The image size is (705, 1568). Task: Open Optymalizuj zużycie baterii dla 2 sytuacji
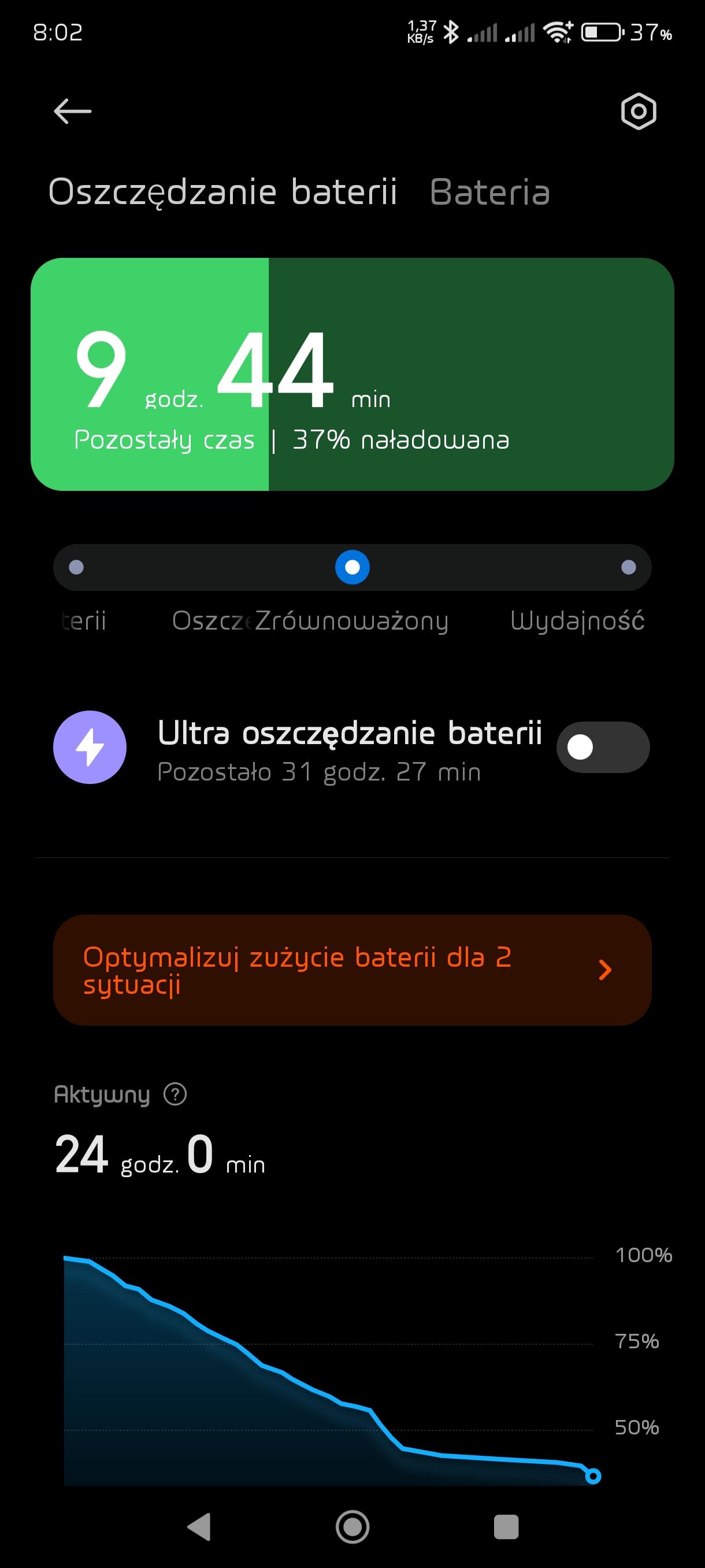pyautogui.click(x=352, y=970)
